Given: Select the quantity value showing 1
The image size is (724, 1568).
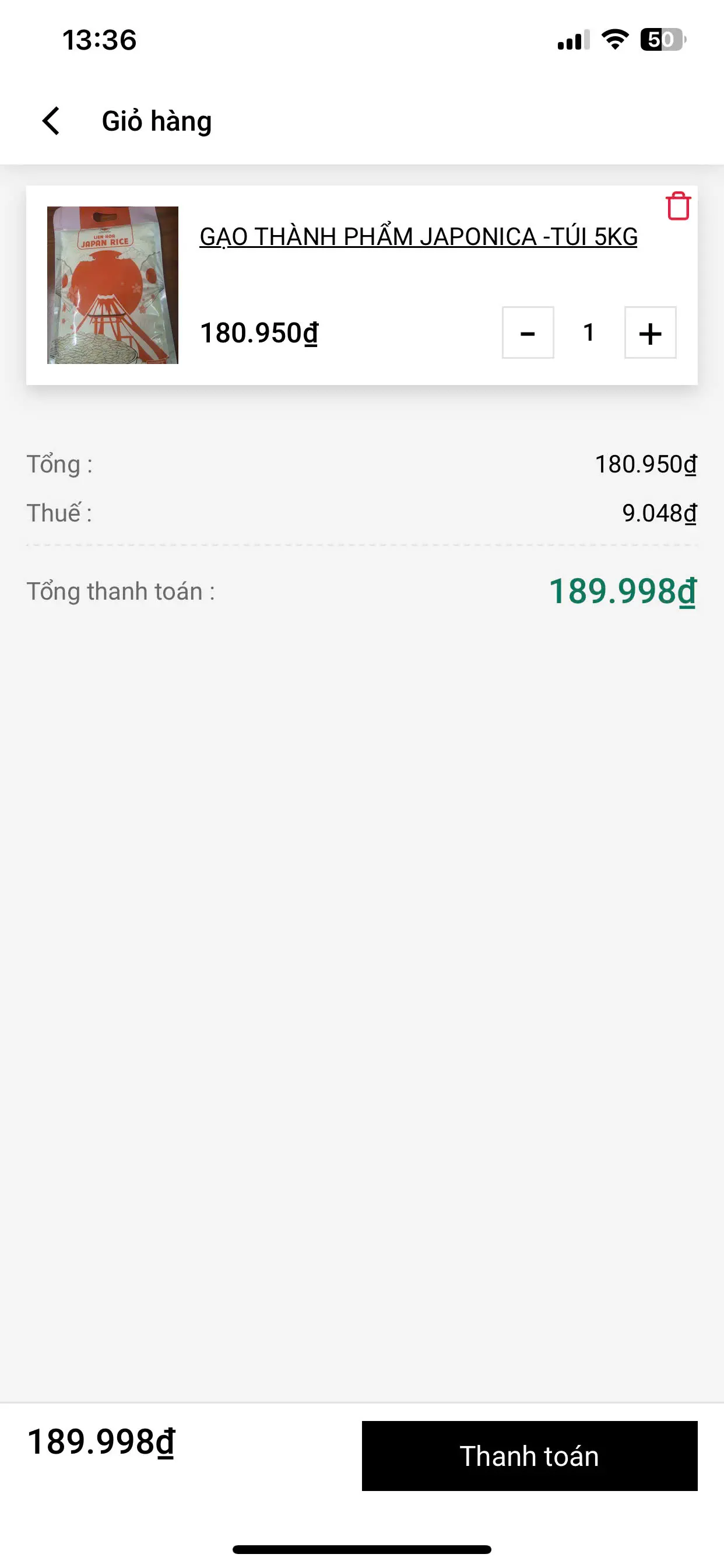Looking at the screenshot, I should click(x=588, y=332).
